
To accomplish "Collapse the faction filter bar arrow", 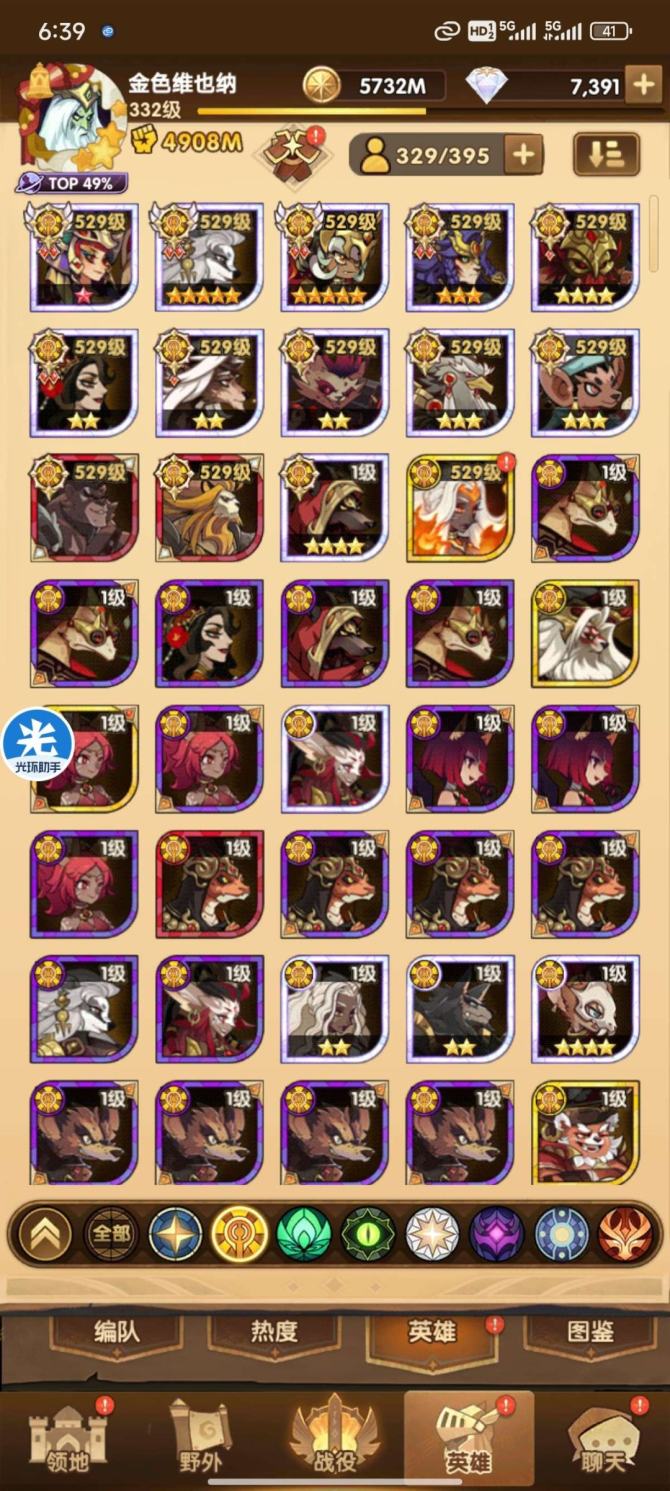I will tap(45, 1234).
